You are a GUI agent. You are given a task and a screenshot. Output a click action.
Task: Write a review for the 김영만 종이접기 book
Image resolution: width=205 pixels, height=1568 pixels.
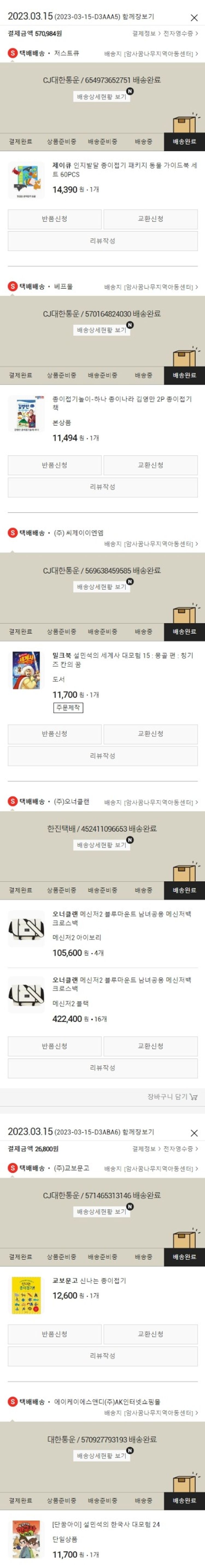coord(102,488)
